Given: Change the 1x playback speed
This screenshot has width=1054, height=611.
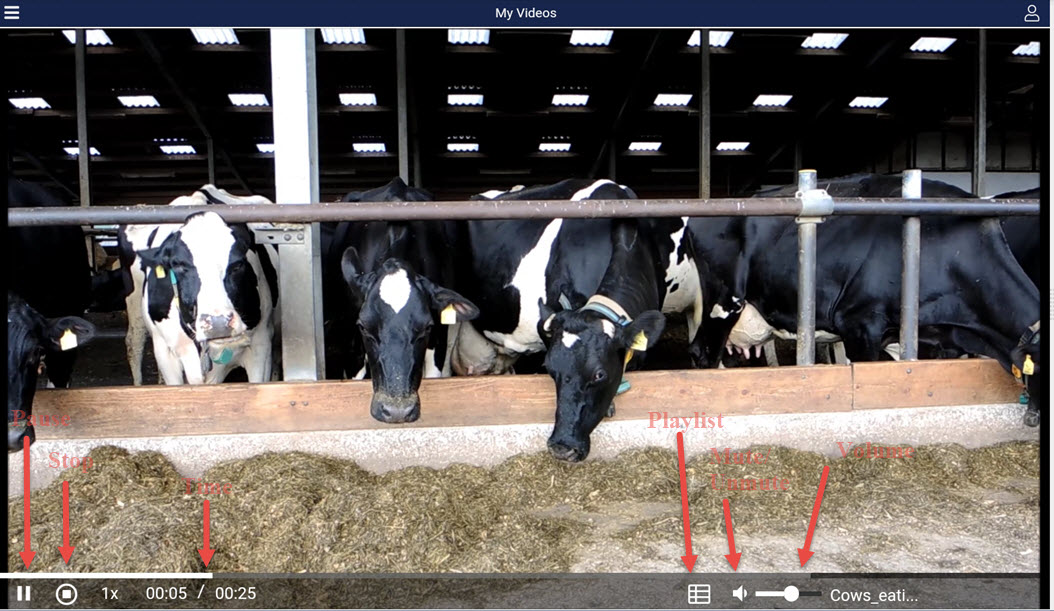Looking at the screenshot, I should [x=110, y=594].
